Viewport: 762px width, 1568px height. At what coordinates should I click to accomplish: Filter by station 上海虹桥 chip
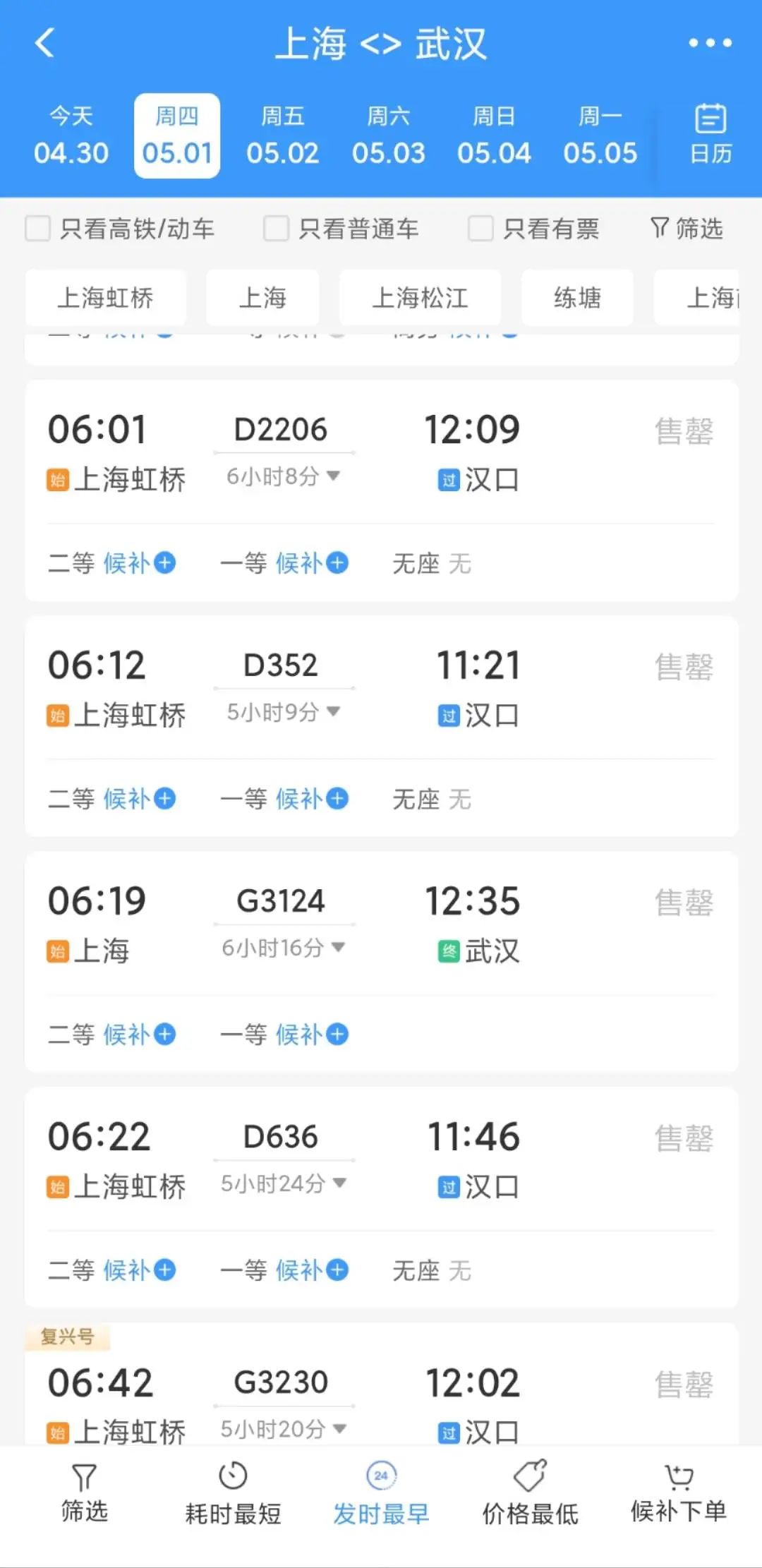point(106,298)
